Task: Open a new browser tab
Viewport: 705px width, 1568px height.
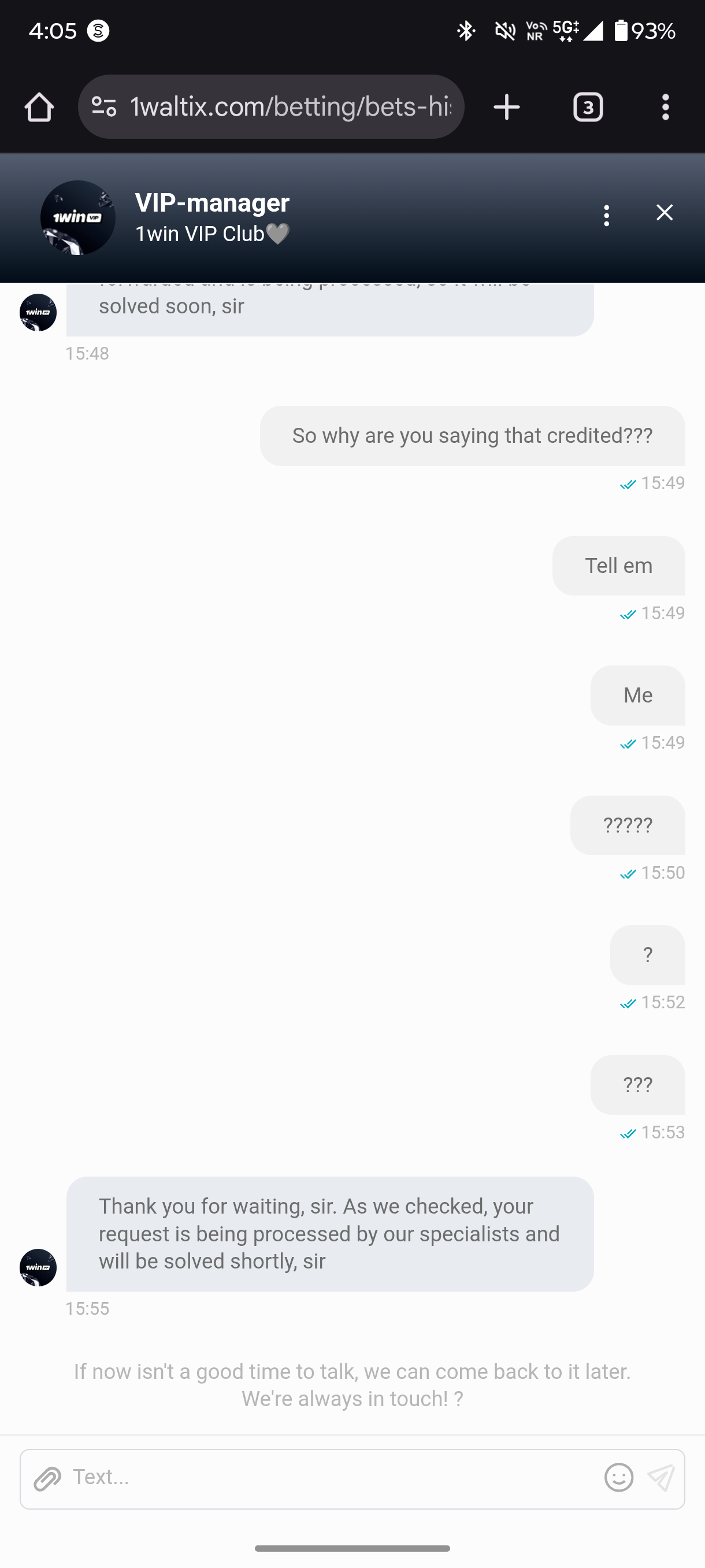Action: point(506,108)
